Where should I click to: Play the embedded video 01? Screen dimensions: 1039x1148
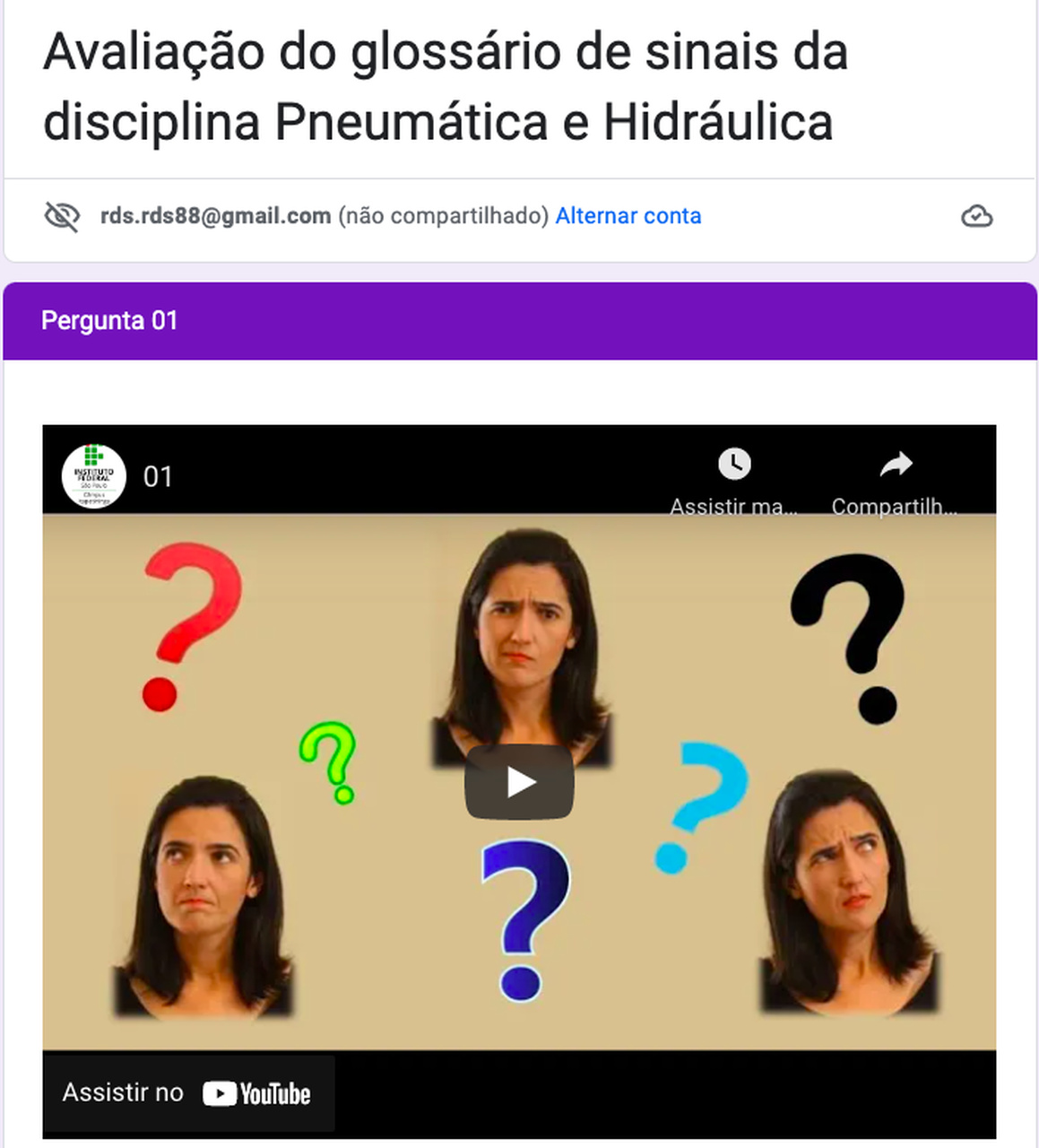519,781
